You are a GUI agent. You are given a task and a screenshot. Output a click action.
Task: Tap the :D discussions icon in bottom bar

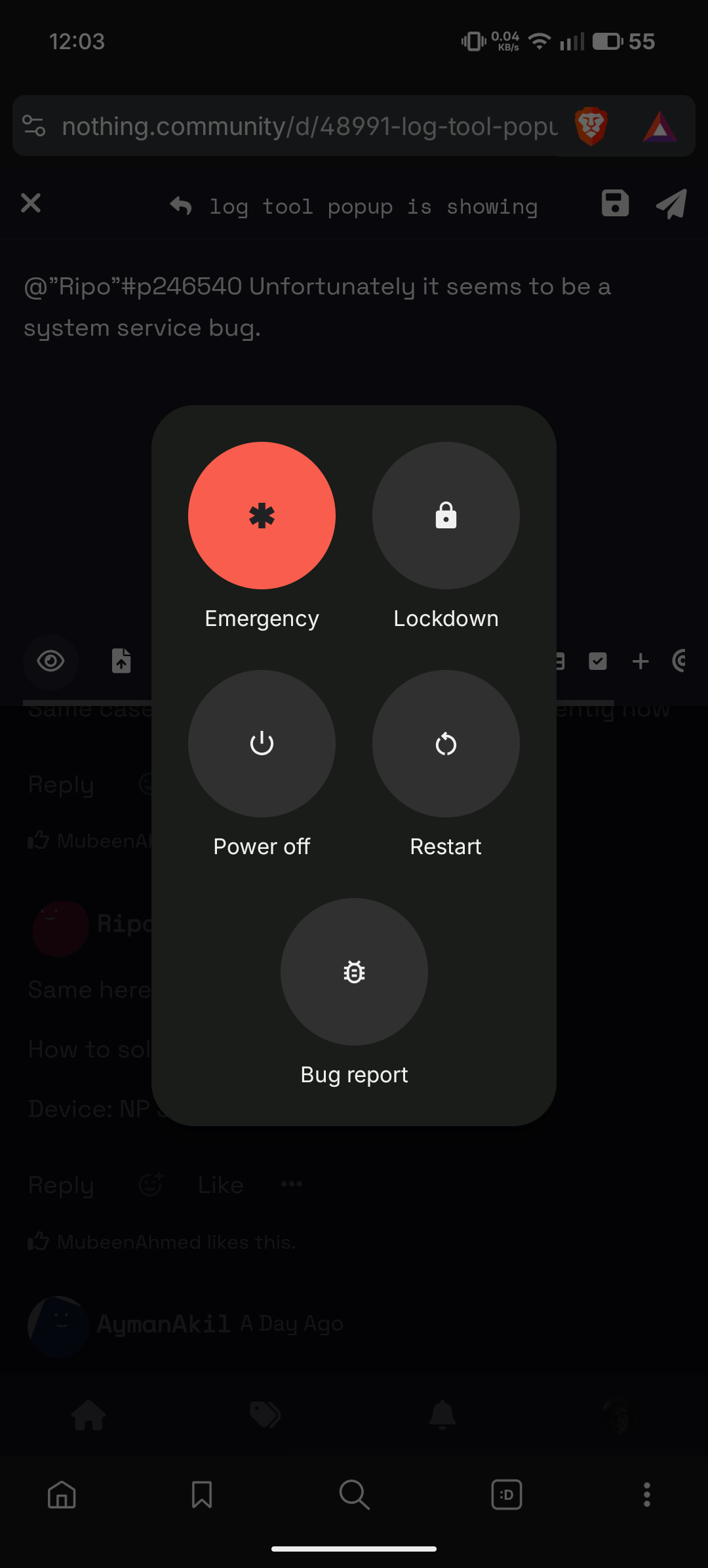pyautogui.click(x=506, y=1495)
